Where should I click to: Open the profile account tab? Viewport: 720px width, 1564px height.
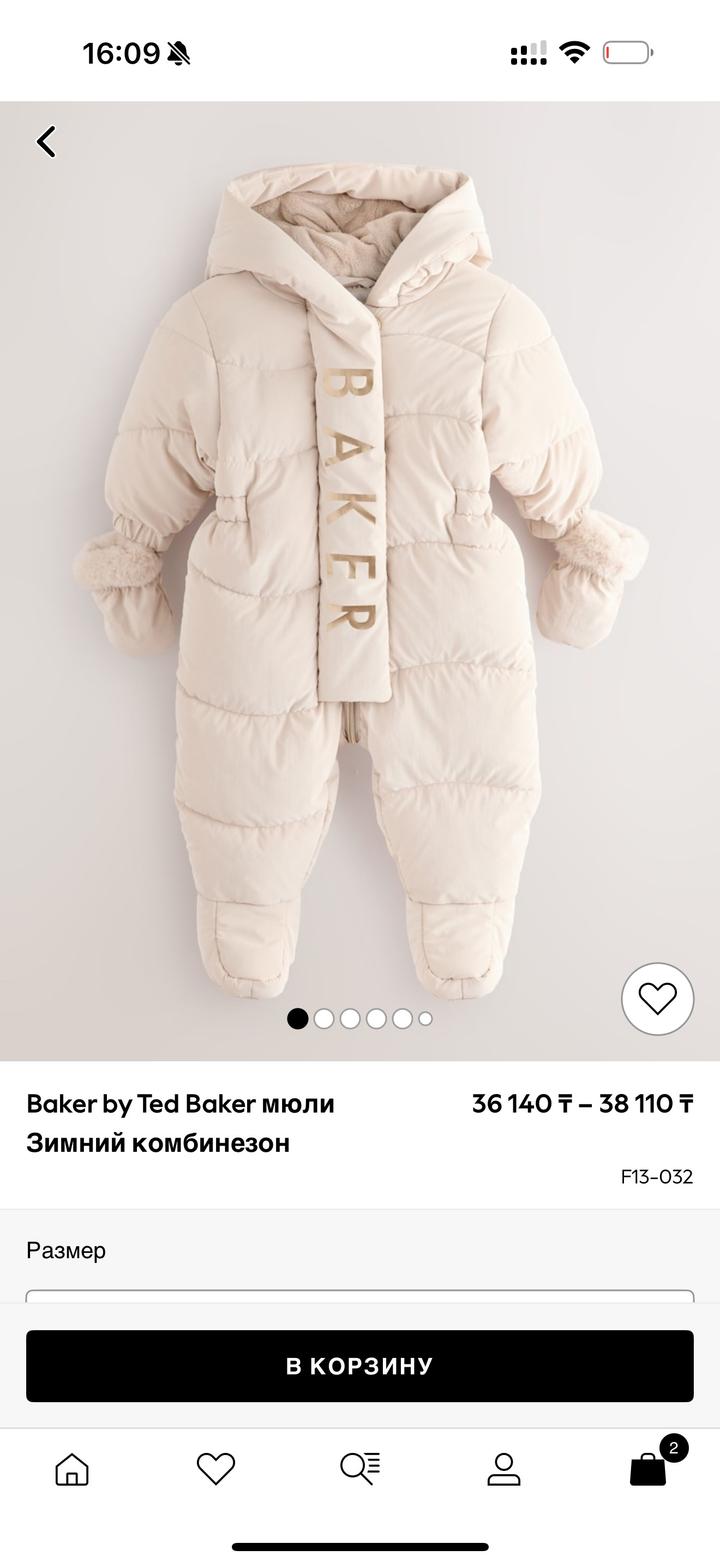click(503, 1468)
